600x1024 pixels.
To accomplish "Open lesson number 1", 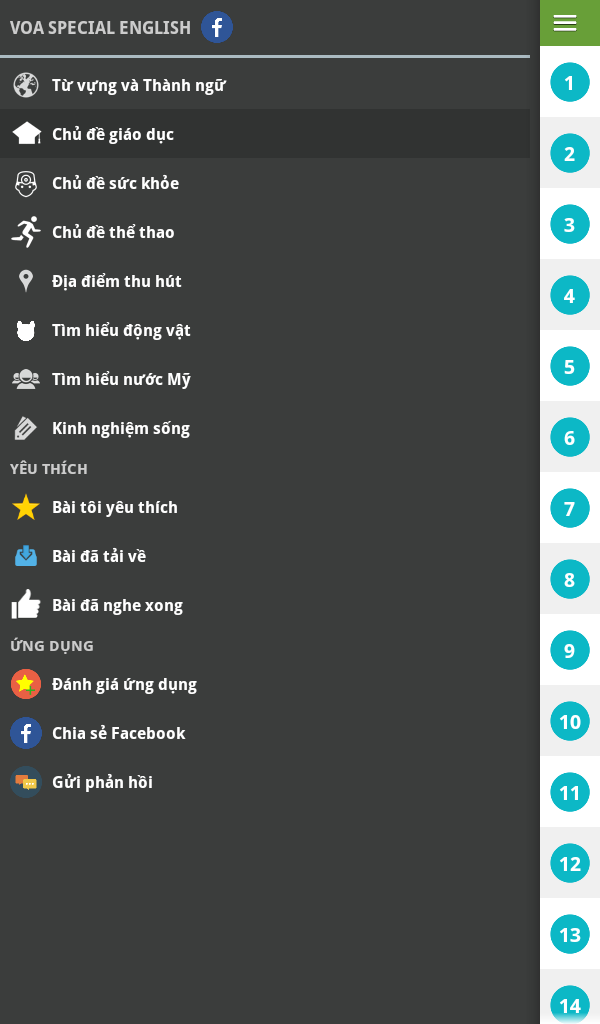I will 569,82.
